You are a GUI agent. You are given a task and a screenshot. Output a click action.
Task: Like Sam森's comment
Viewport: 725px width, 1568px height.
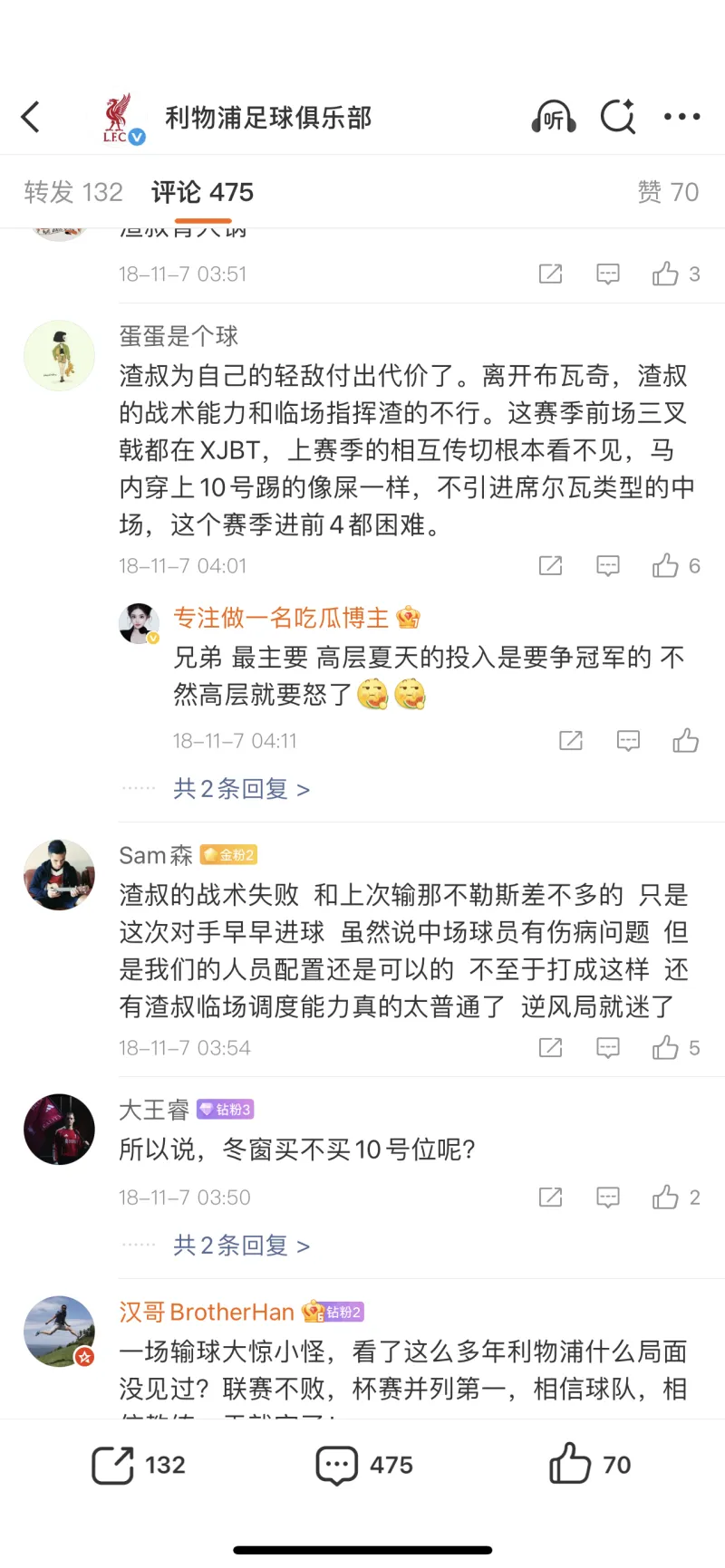pyautogui.click(x=666, y=1048)
